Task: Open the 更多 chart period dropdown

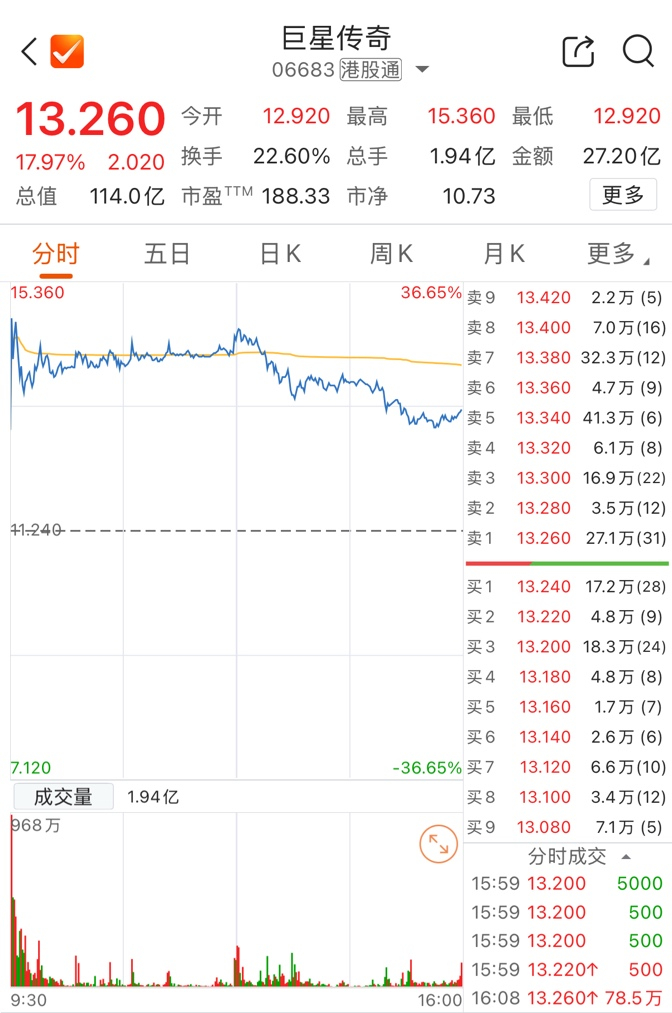Action: (x=618, y=254)
